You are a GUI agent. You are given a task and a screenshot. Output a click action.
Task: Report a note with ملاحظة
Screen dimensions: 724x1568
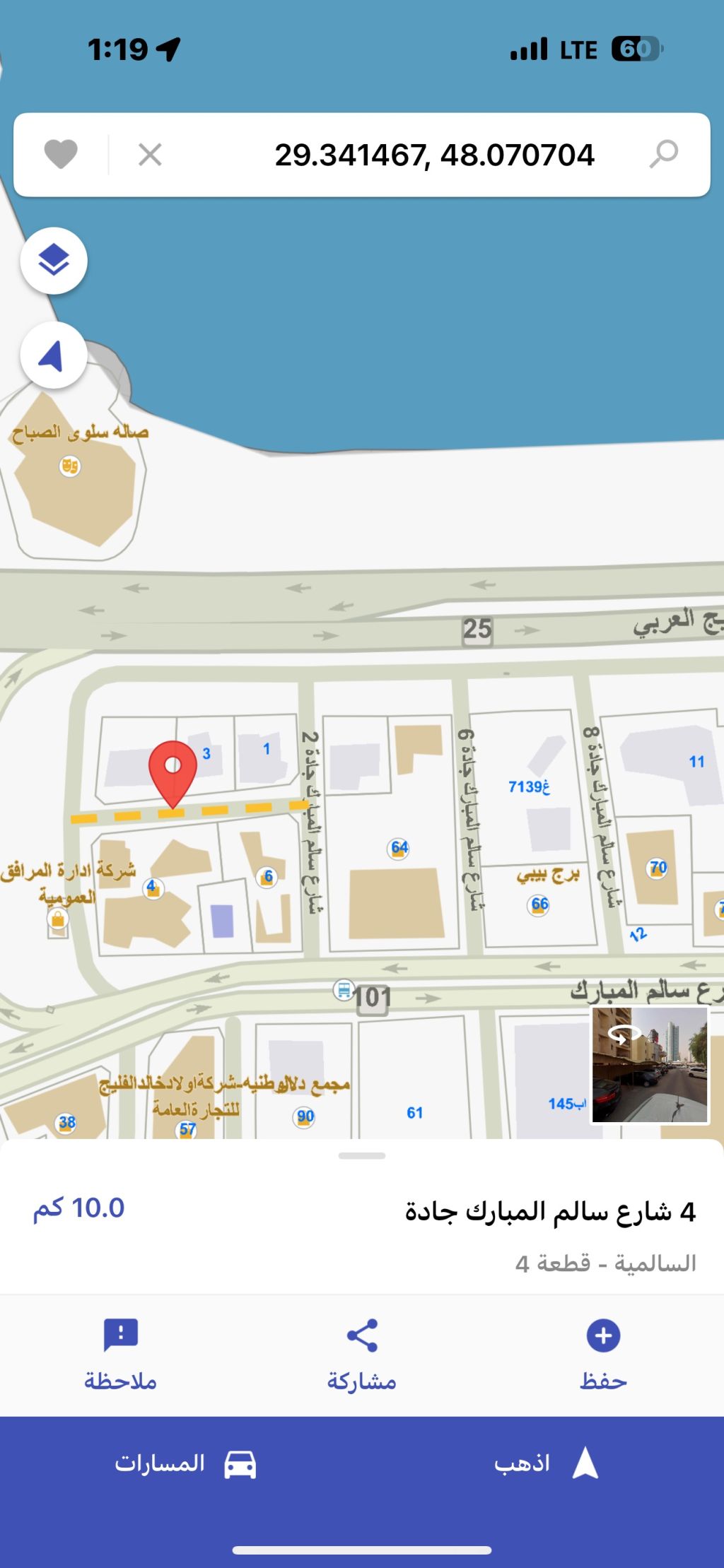[120, 1352]
